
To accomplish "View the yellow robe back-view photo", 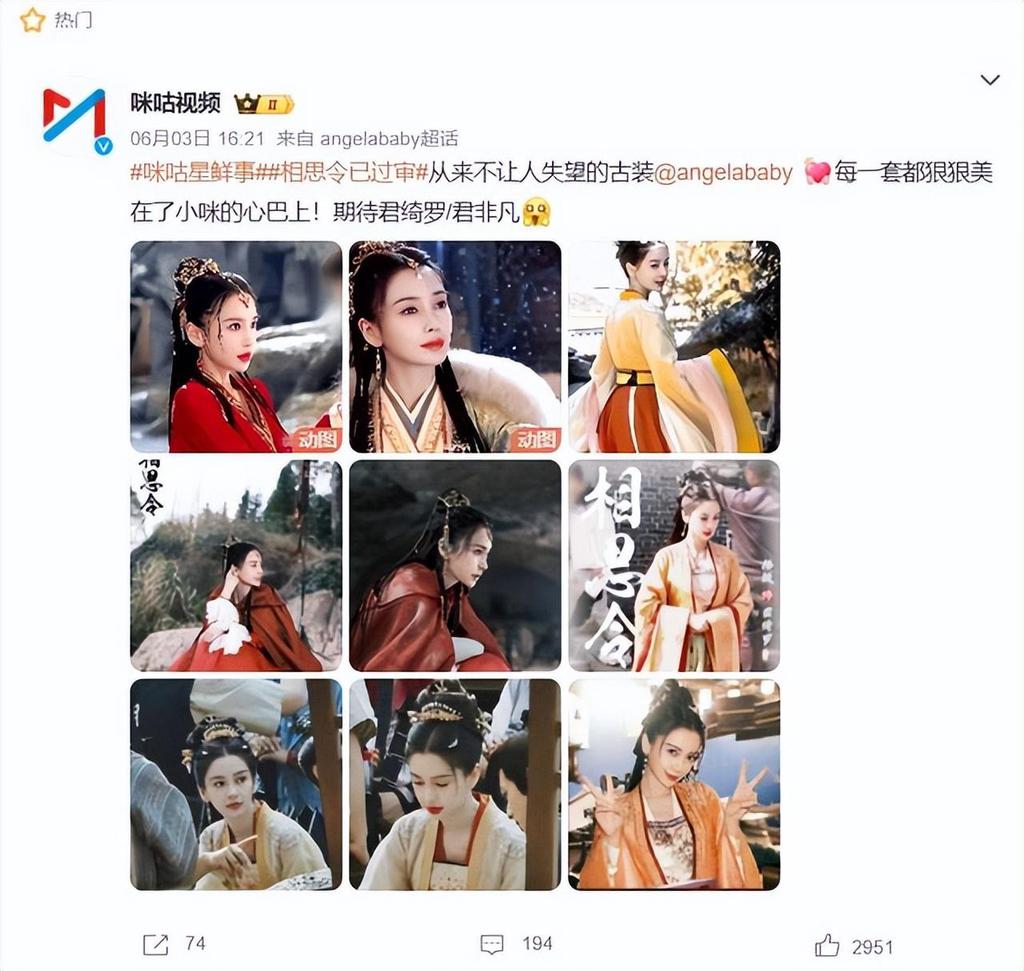I will click(674, 347).
